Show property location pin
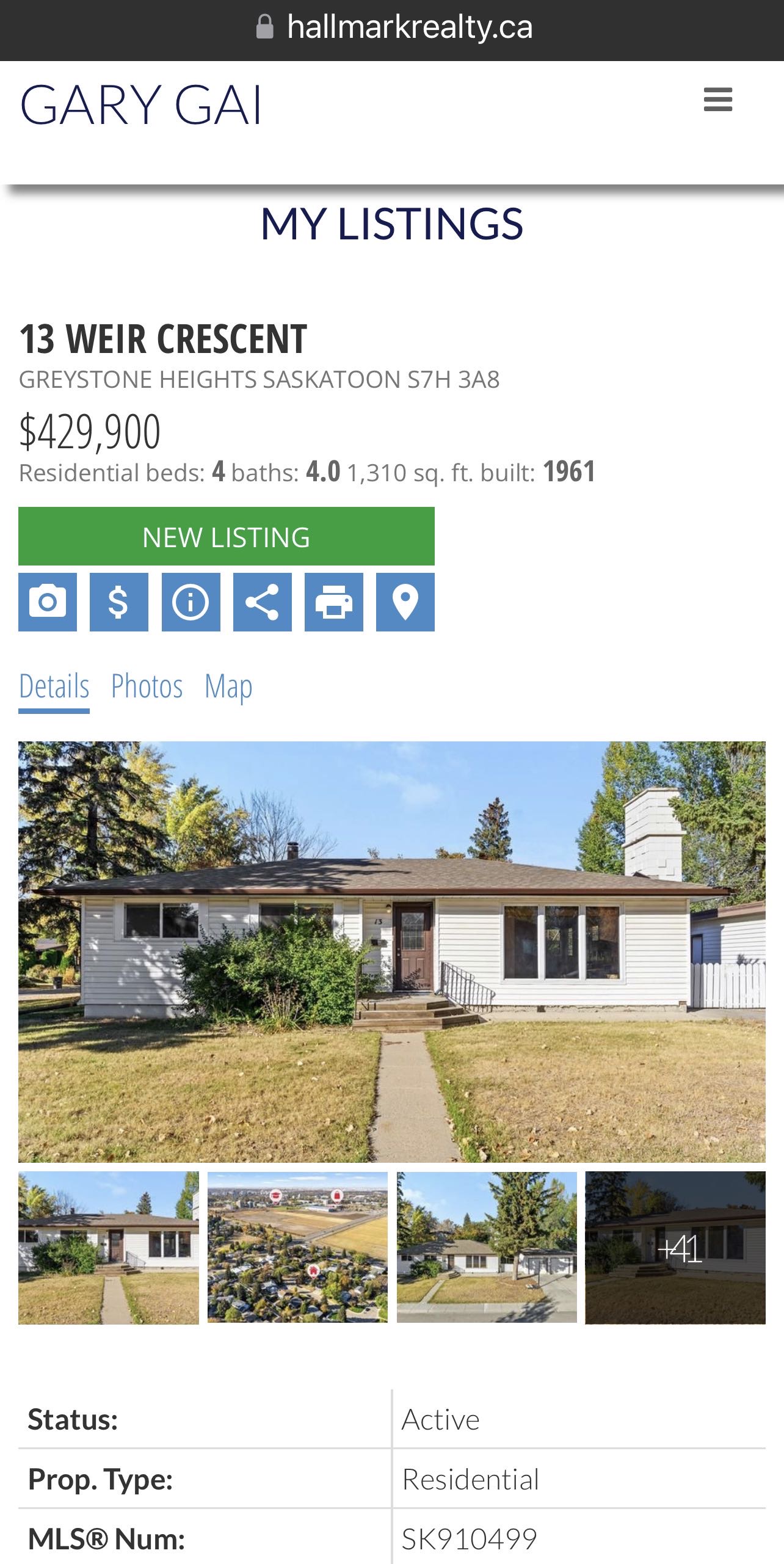Screen dimensions: 784x1564 tap(405, 602)
